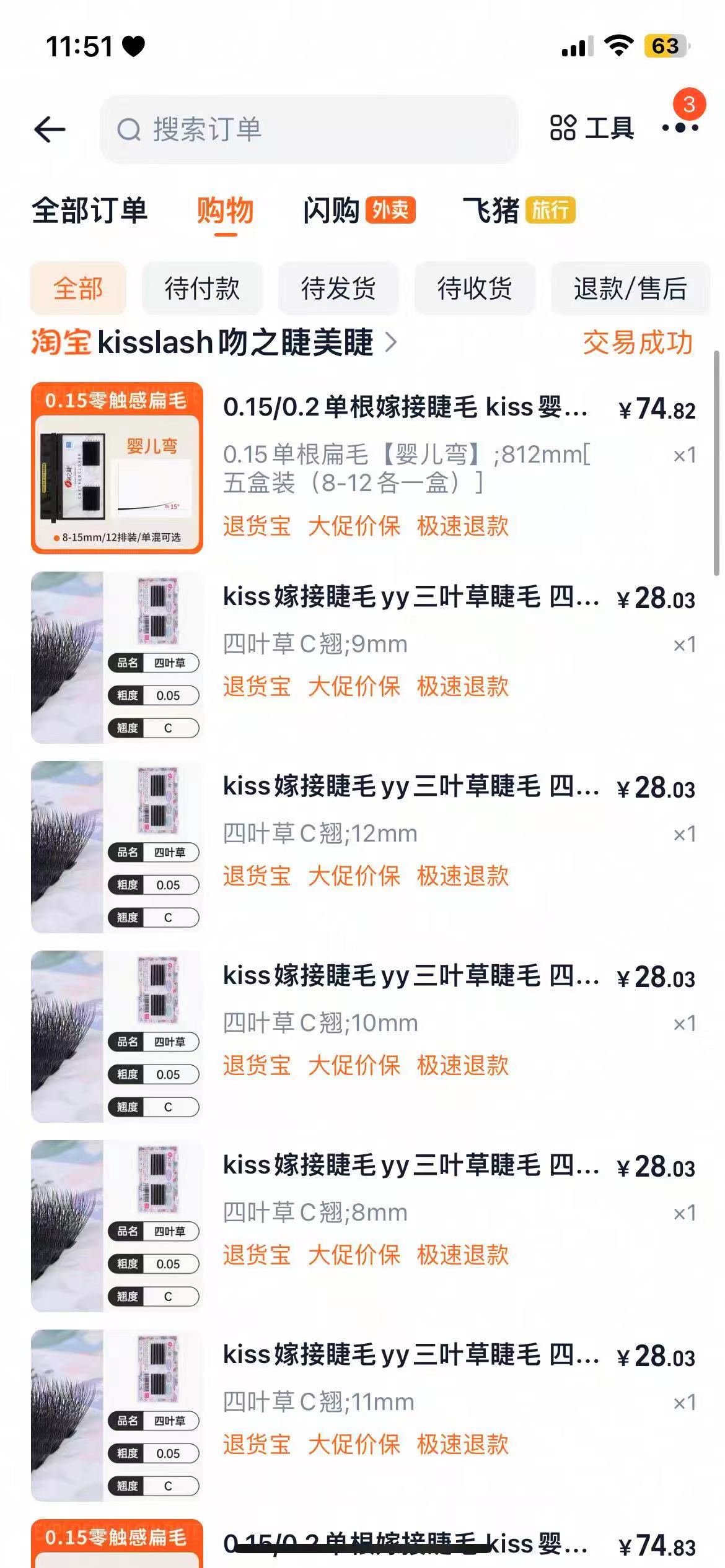725x1568 pixels.
Task: Open the 工具 tools menu
Action: pyautogui.click(x=592, y=128)
